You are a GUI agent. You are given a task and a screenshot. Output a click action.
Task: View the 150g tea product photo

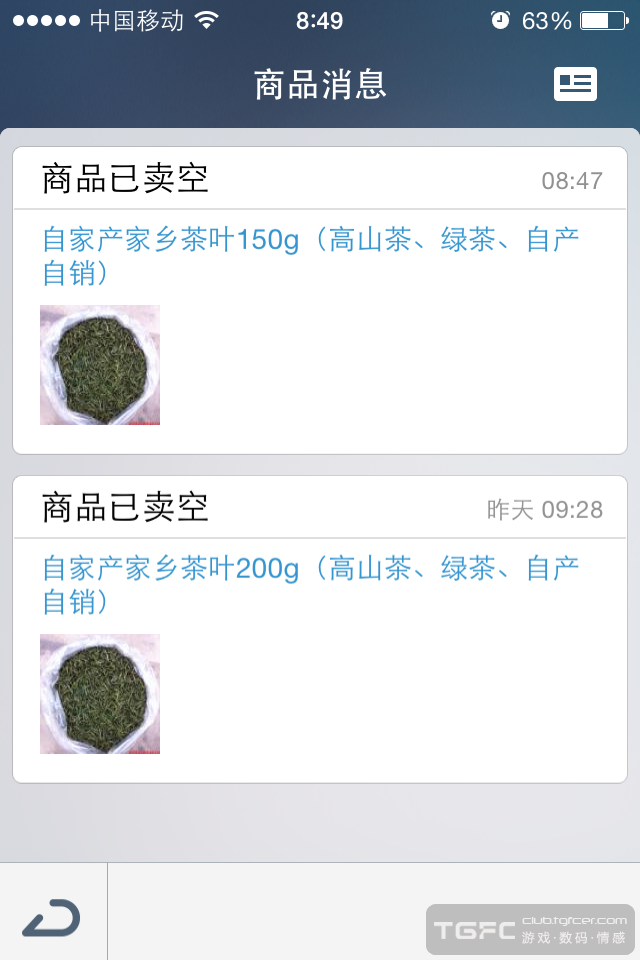pos(100,365)
